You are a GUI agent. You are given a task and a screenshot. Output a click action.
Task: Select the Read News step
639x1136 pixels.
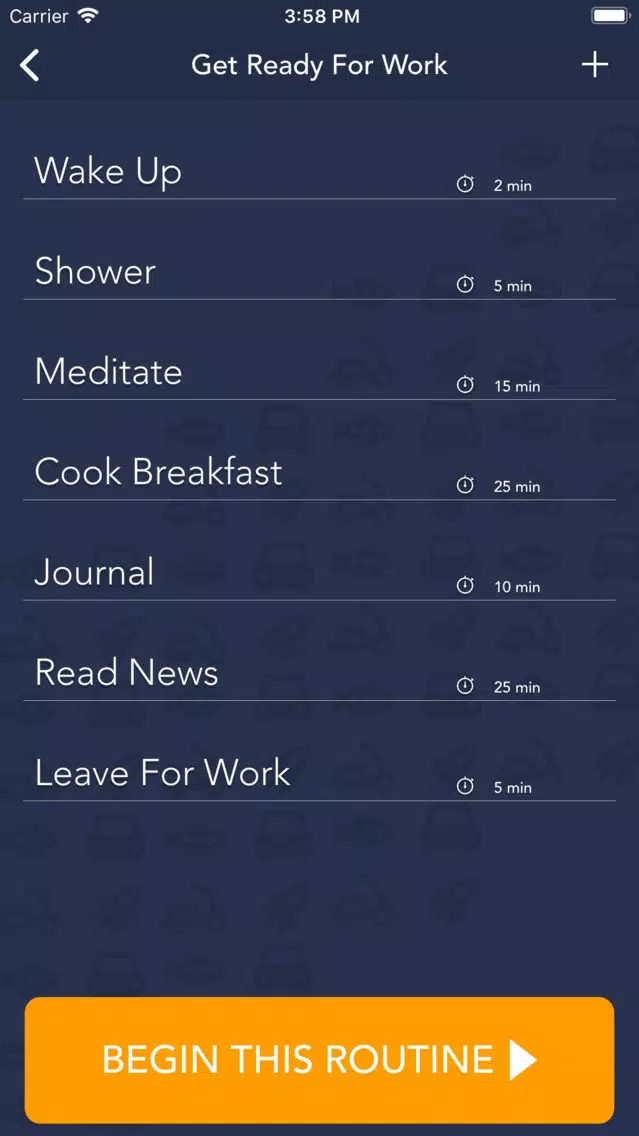pos(320,674)
